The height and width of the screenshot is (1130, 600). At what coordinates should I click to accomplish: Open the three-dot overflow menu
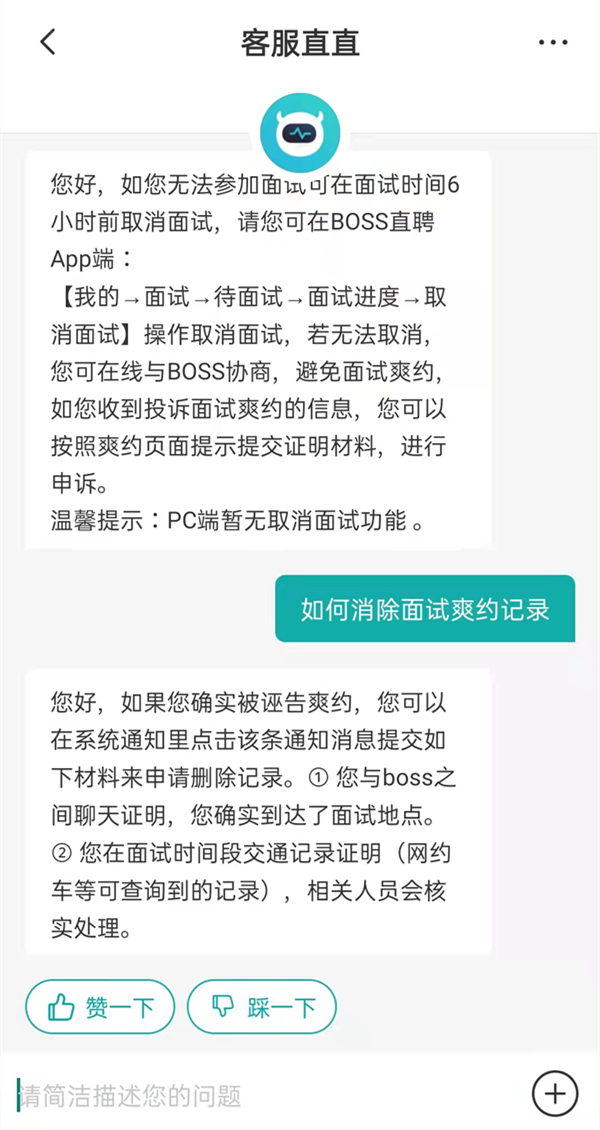click(552, 43)
